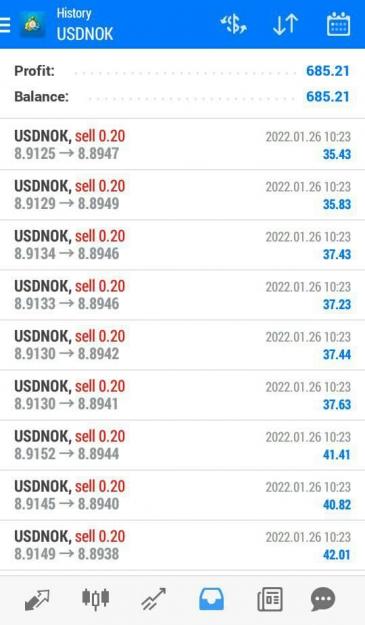Open the USDNOK trade with profit 35.43
This screenshot has height=625, width=365.
pos(182,144)
